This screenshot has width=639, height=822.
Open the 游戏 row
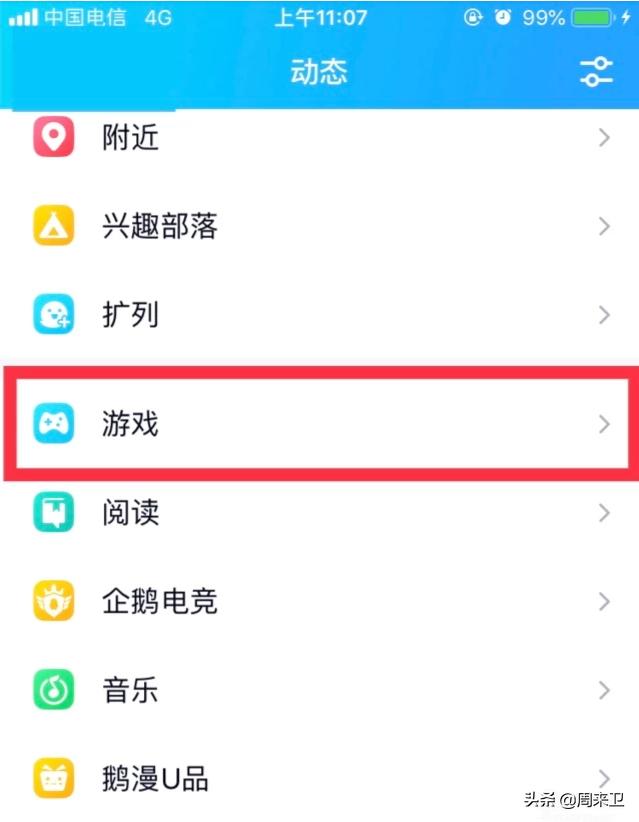point(320,425)
